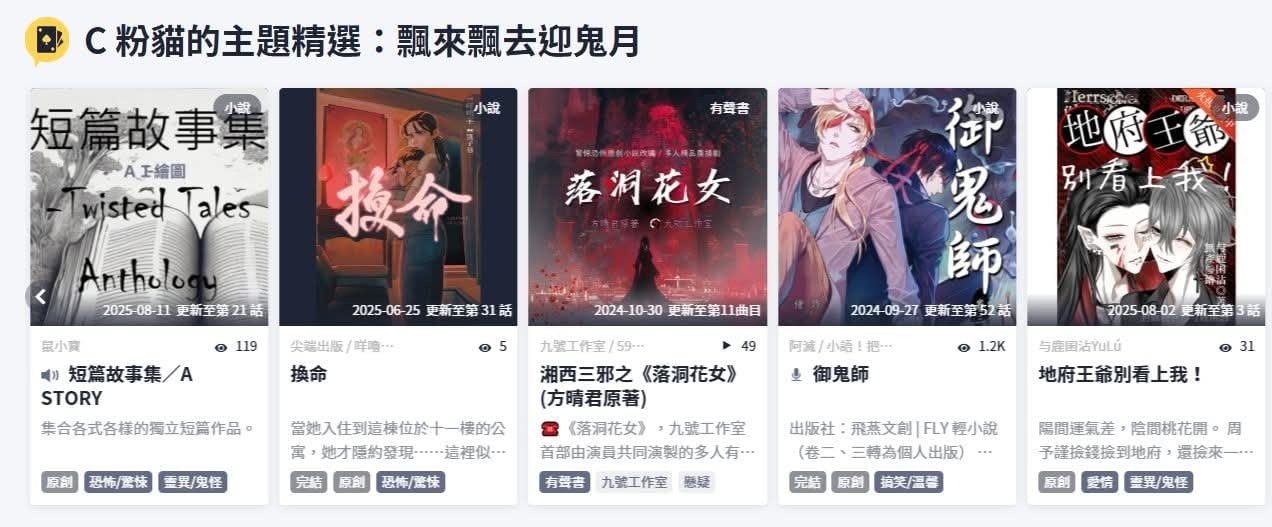Open the title 地府王爺別看上我！

(x=1121, y=374)
